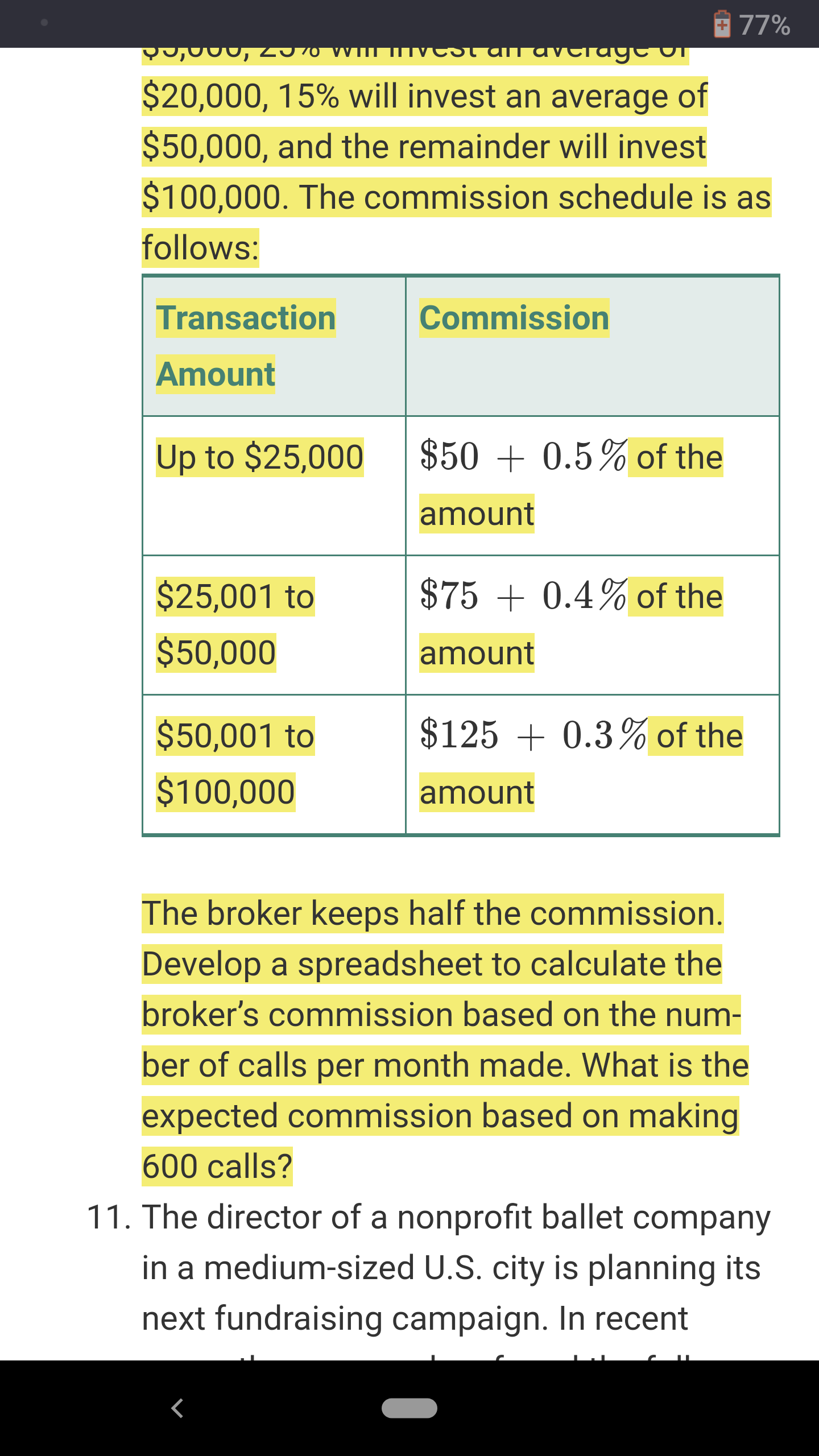The width and height of the screenshot is (819, 1456).
Task: Tap the home pill button
Action: click(x=409, y=1408)
